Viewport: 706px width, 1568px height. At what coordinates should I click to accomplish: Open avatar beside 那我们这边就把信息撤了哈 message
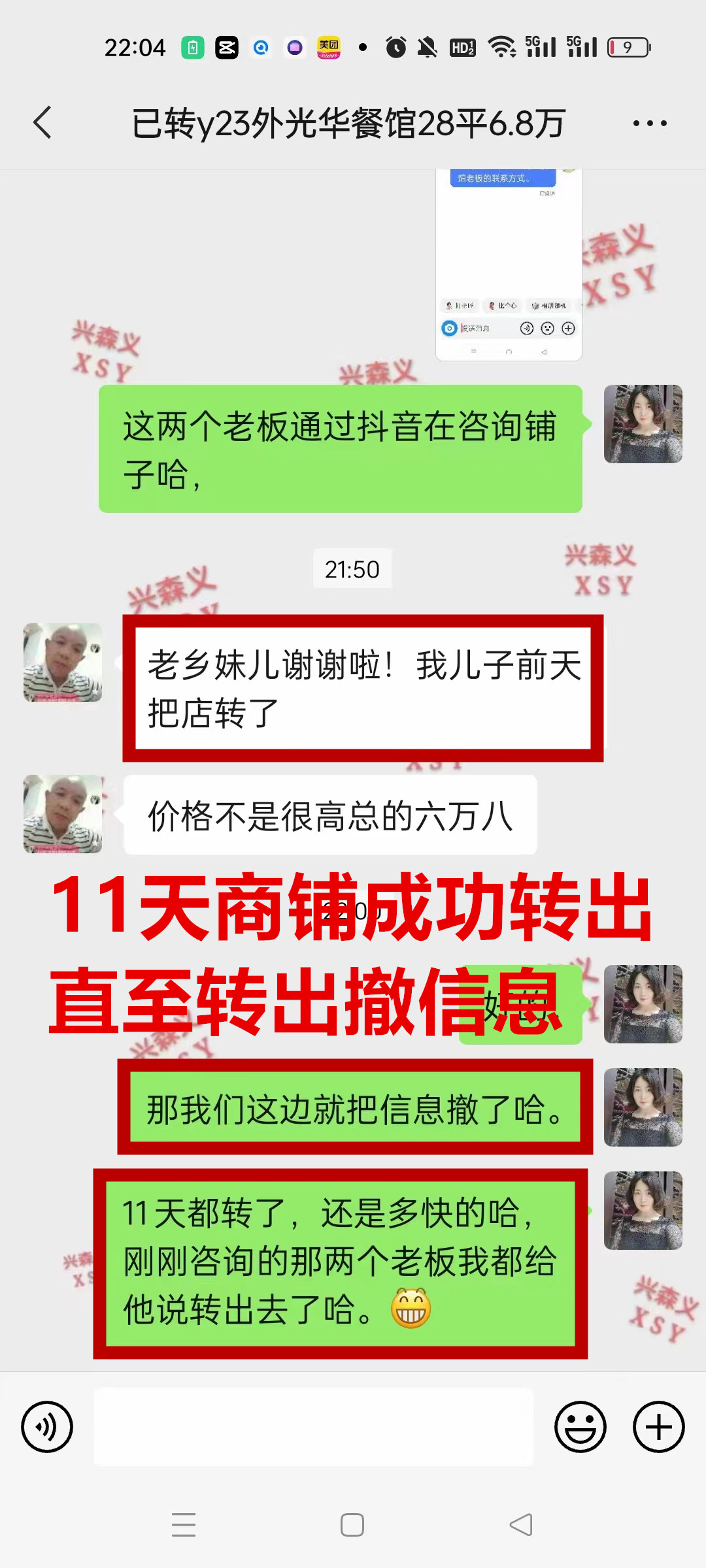pos(643,1107)
